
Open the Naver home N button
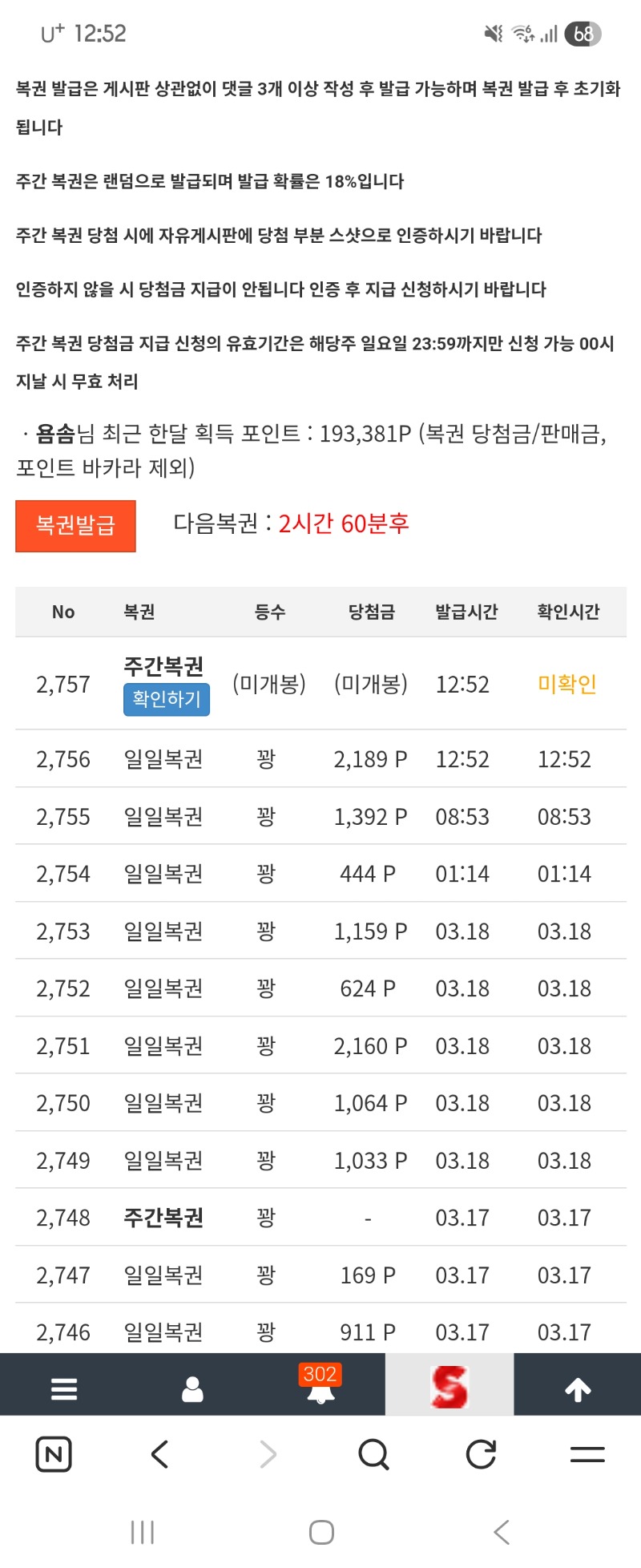[x=54, y=1453]
